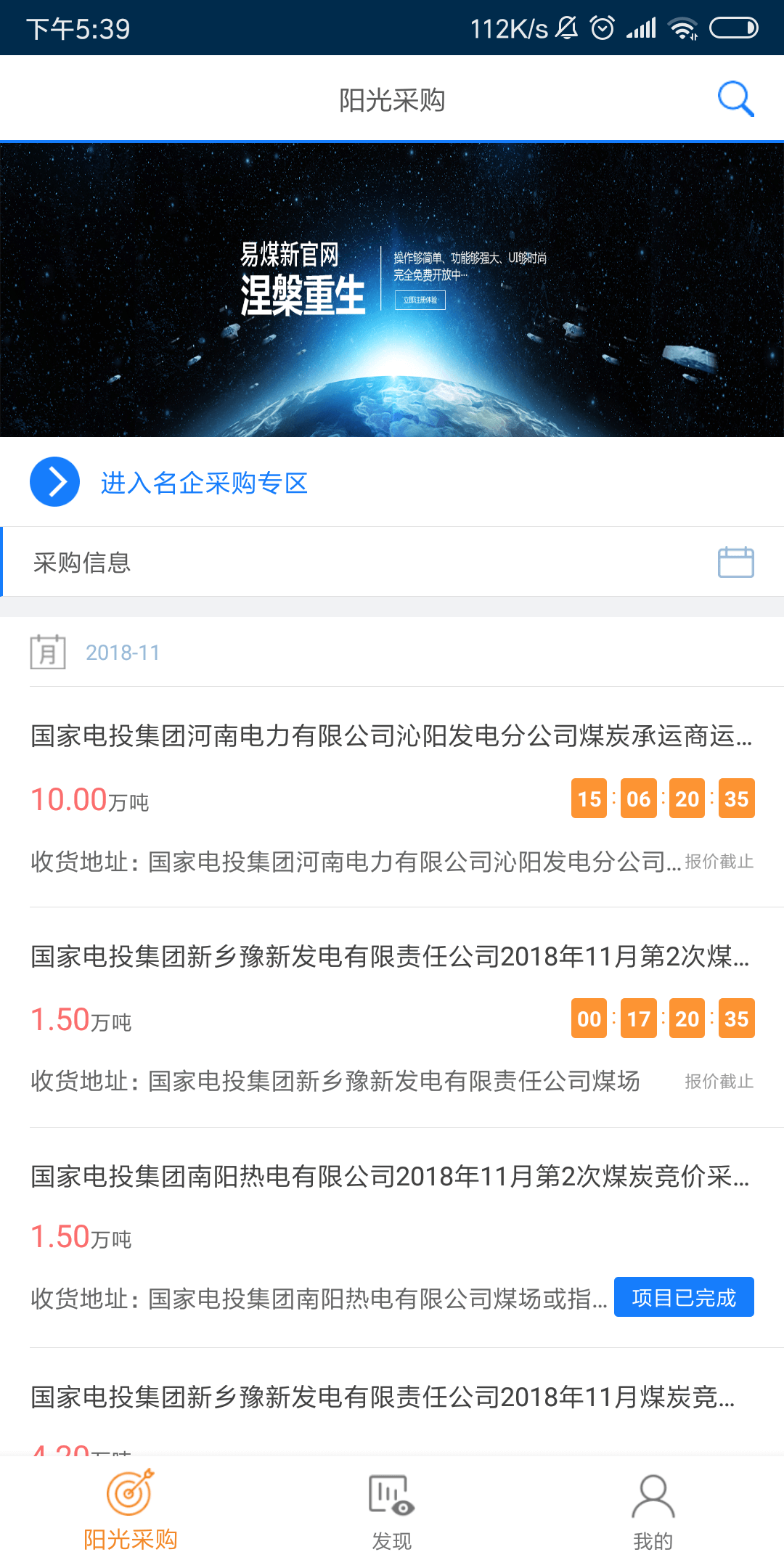
Task: Open 南阳热电 11月第2次煤炭竞价 listing
Action: click(x=389, y=1177)
